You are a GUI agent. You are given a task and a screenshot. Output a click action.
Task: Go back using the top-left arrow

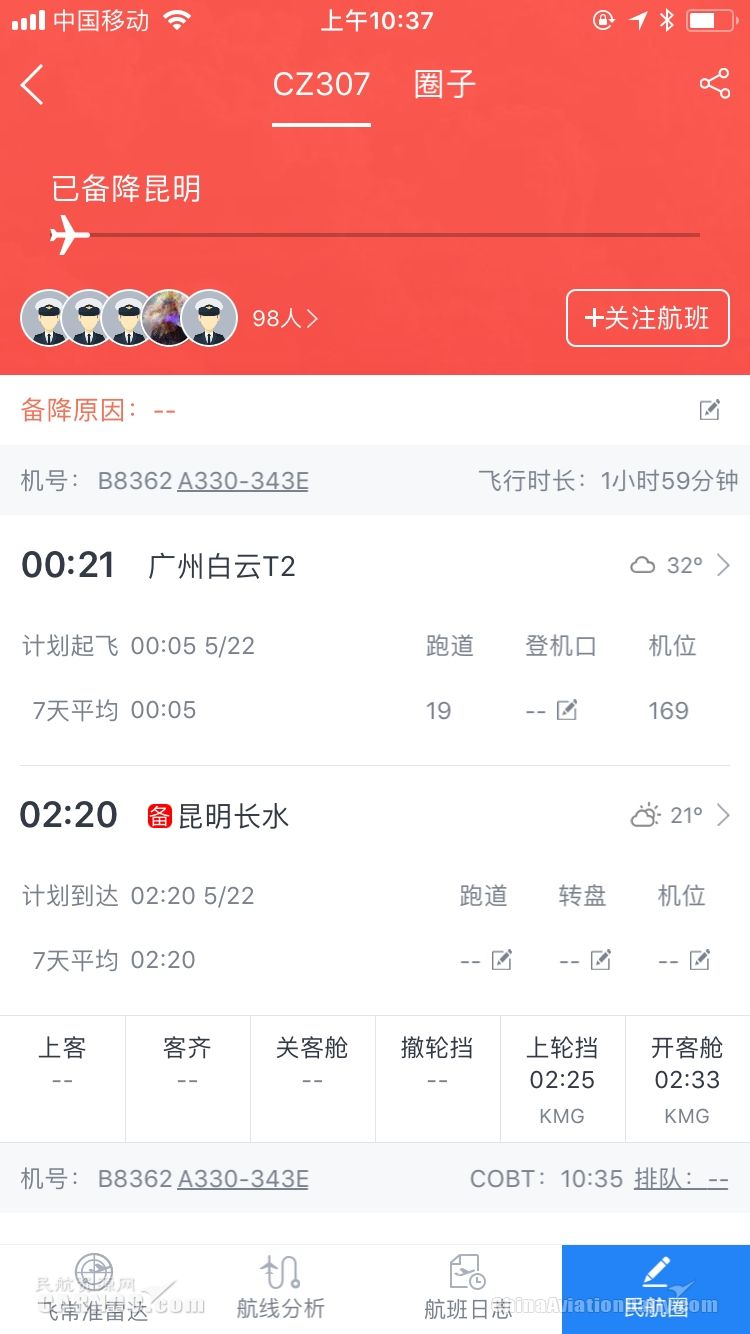point(32,85)
